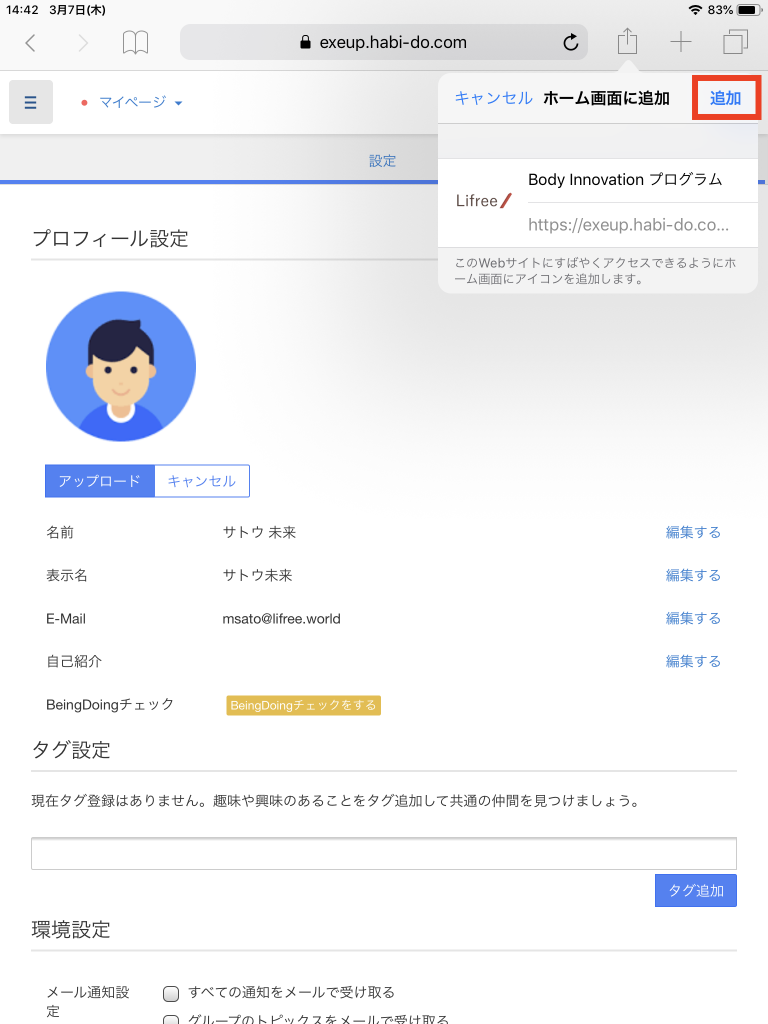Screen dimensions: 768x1024
Task: Go back to previous page
Action: [x=31, y=42]
